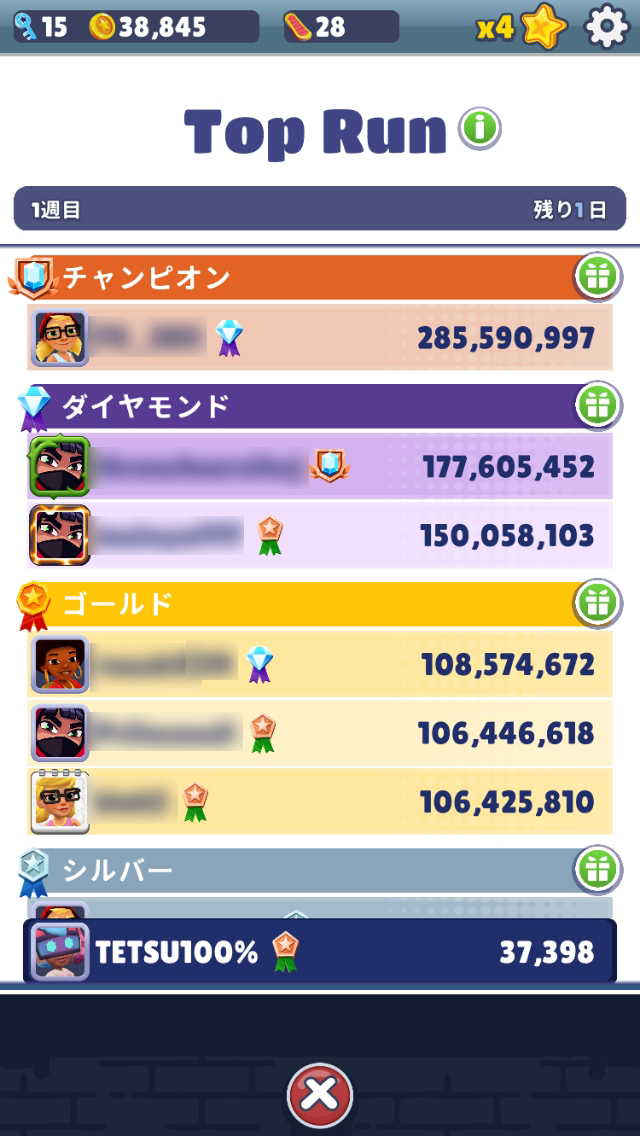View player with score 177,605,452
640x1136 pixels.
point(320,466)
